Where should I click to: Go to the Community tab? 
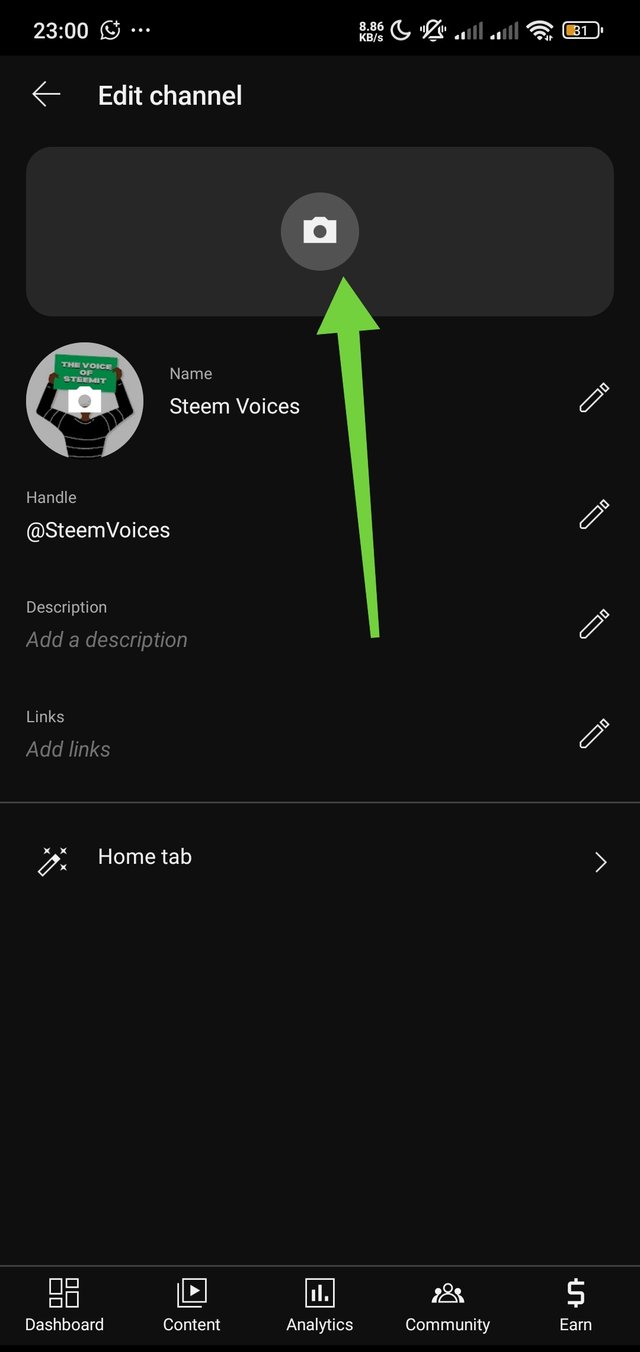[x=447, y=1305]
